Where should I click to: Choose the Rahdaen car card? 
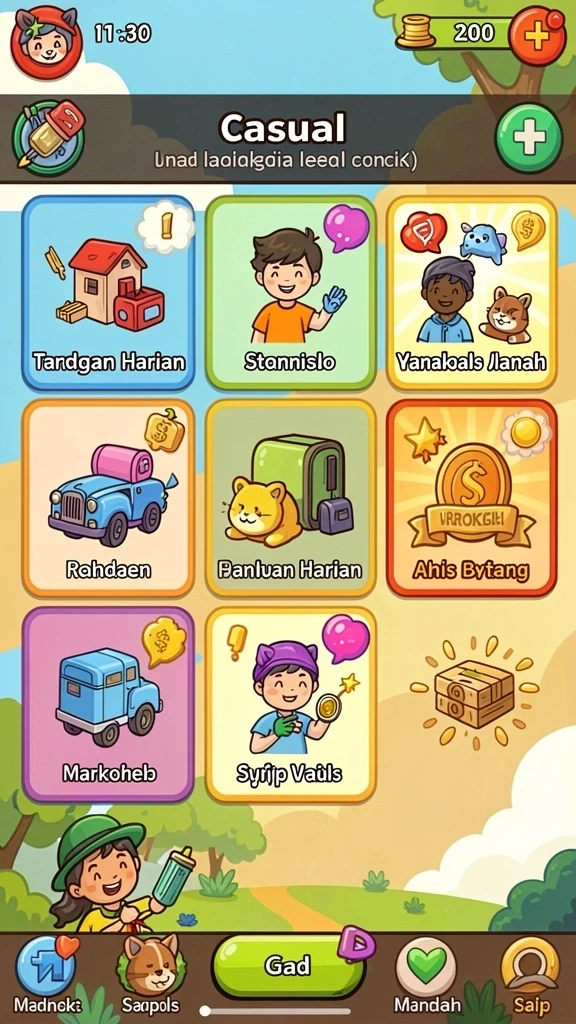pyautogui.click(x=108, y=498)
